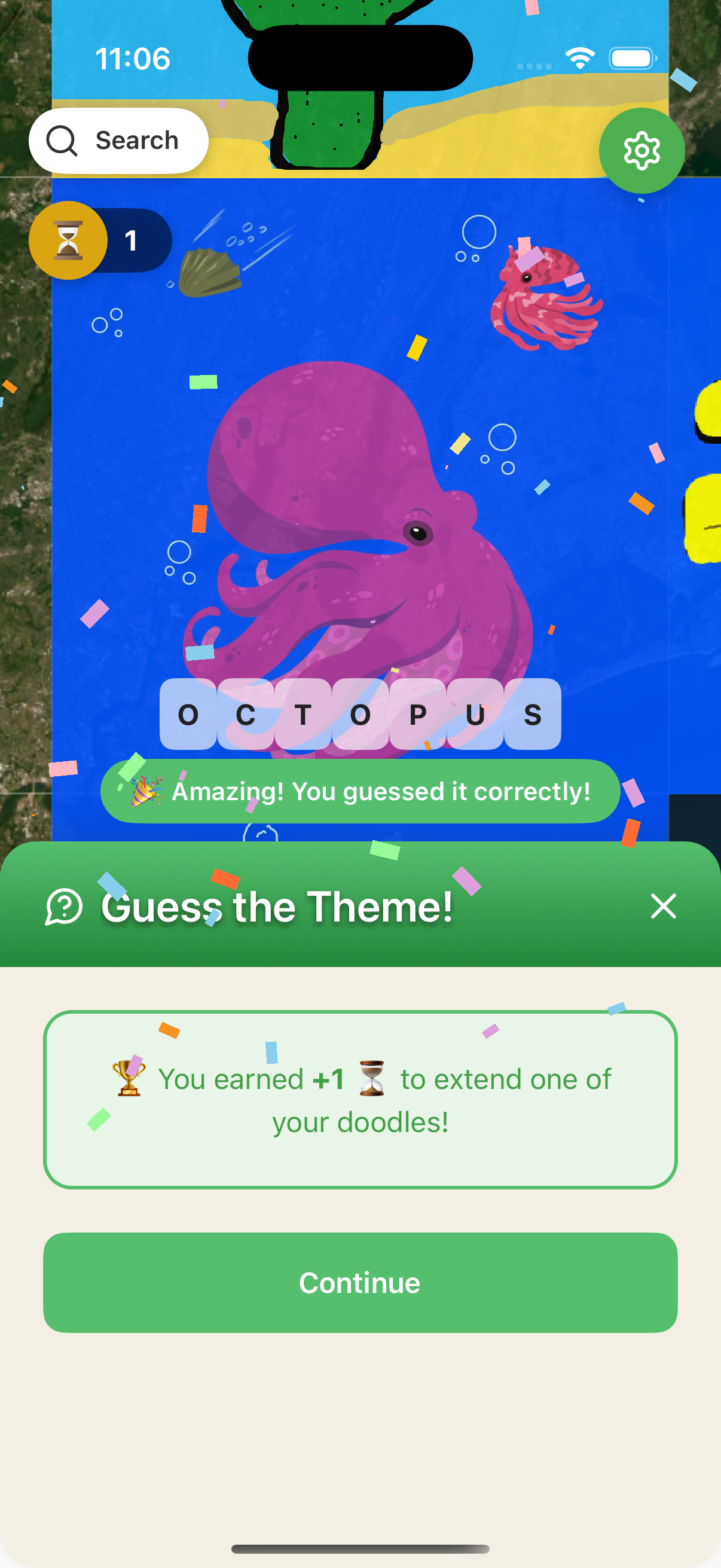
Task: Open the Search field
Action: [118, 141]
